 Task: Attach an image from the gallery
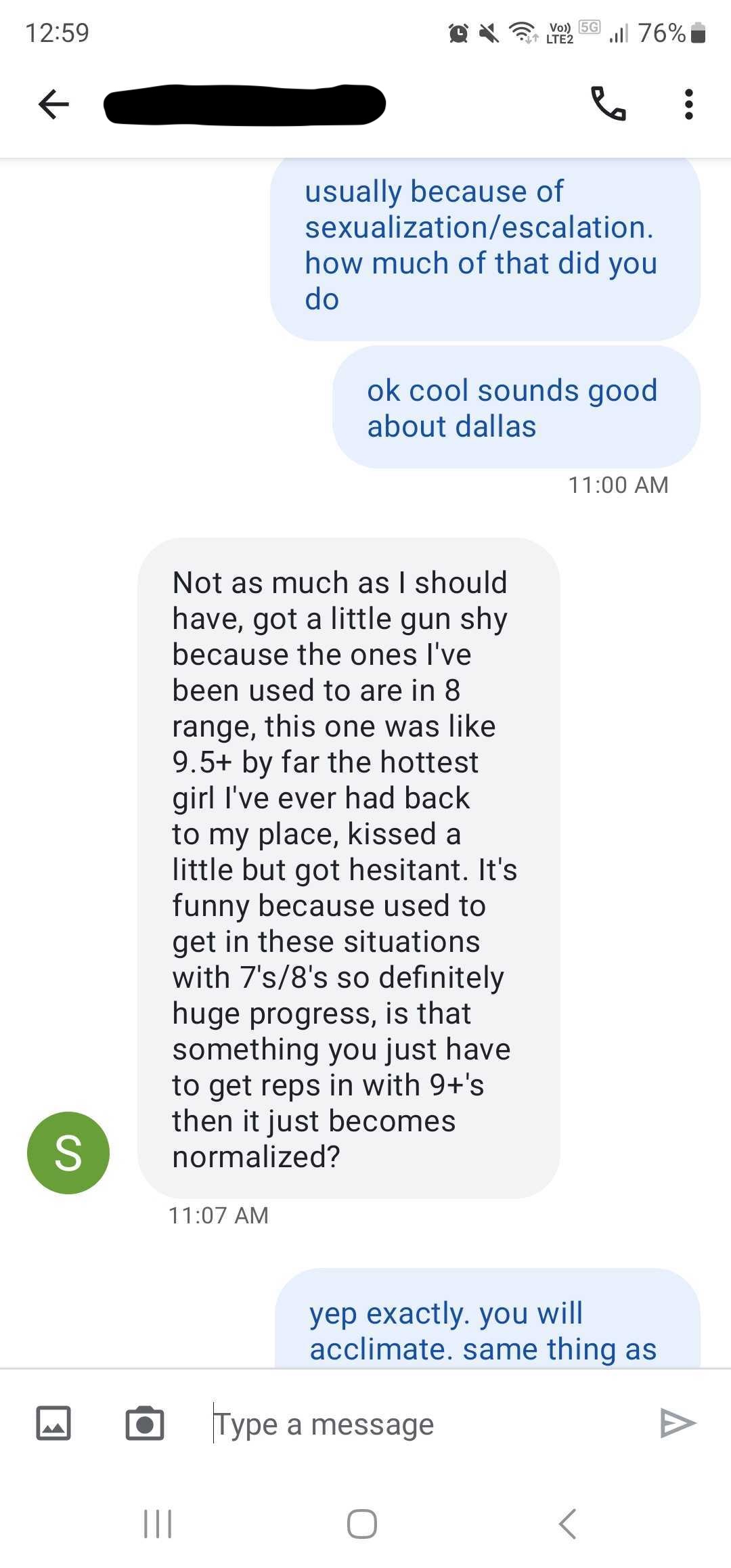pos(53,1422)
